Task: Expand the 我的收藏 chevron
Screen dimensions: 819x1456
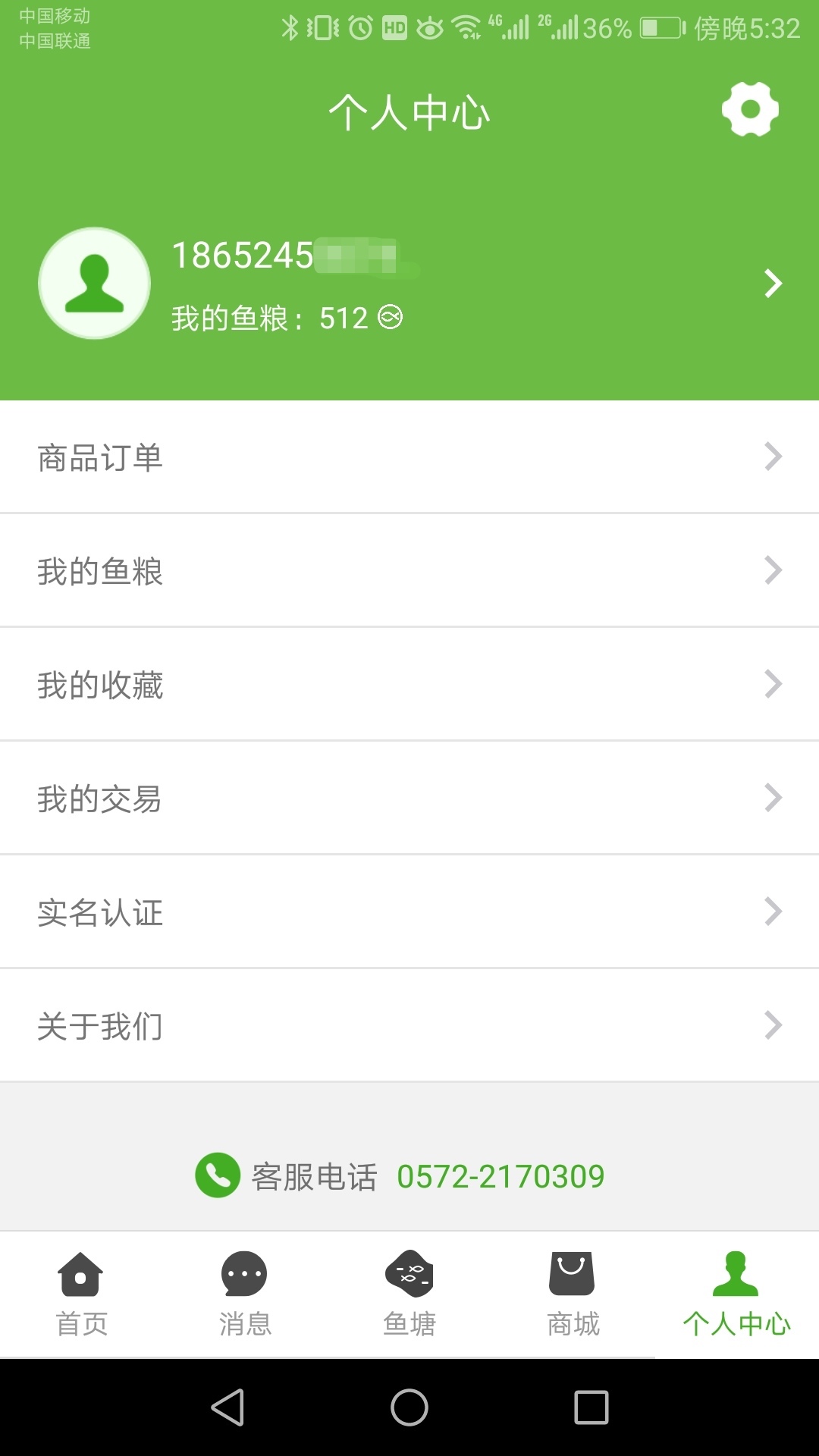Action: (x=773, y=683)
